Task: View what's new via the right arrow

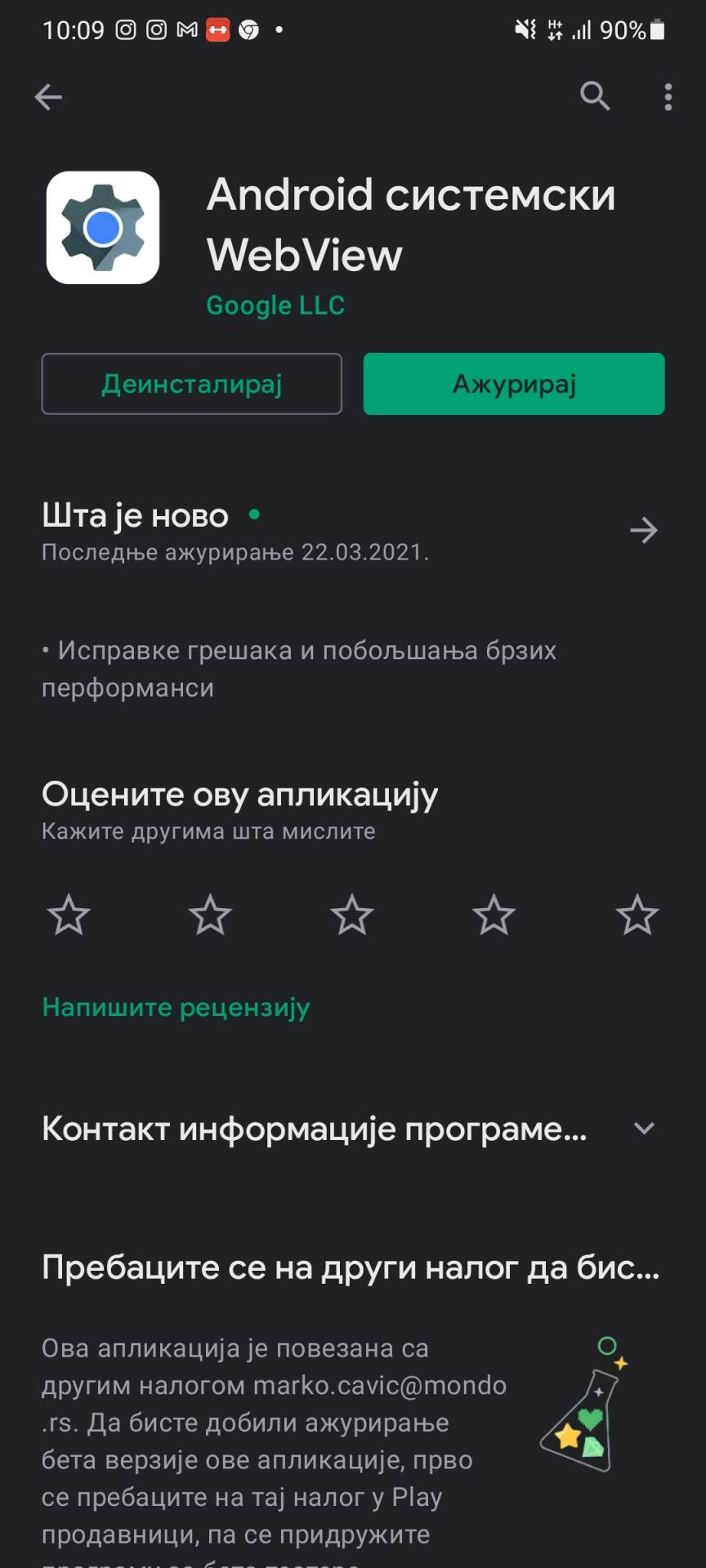Action: pos(645,531)
